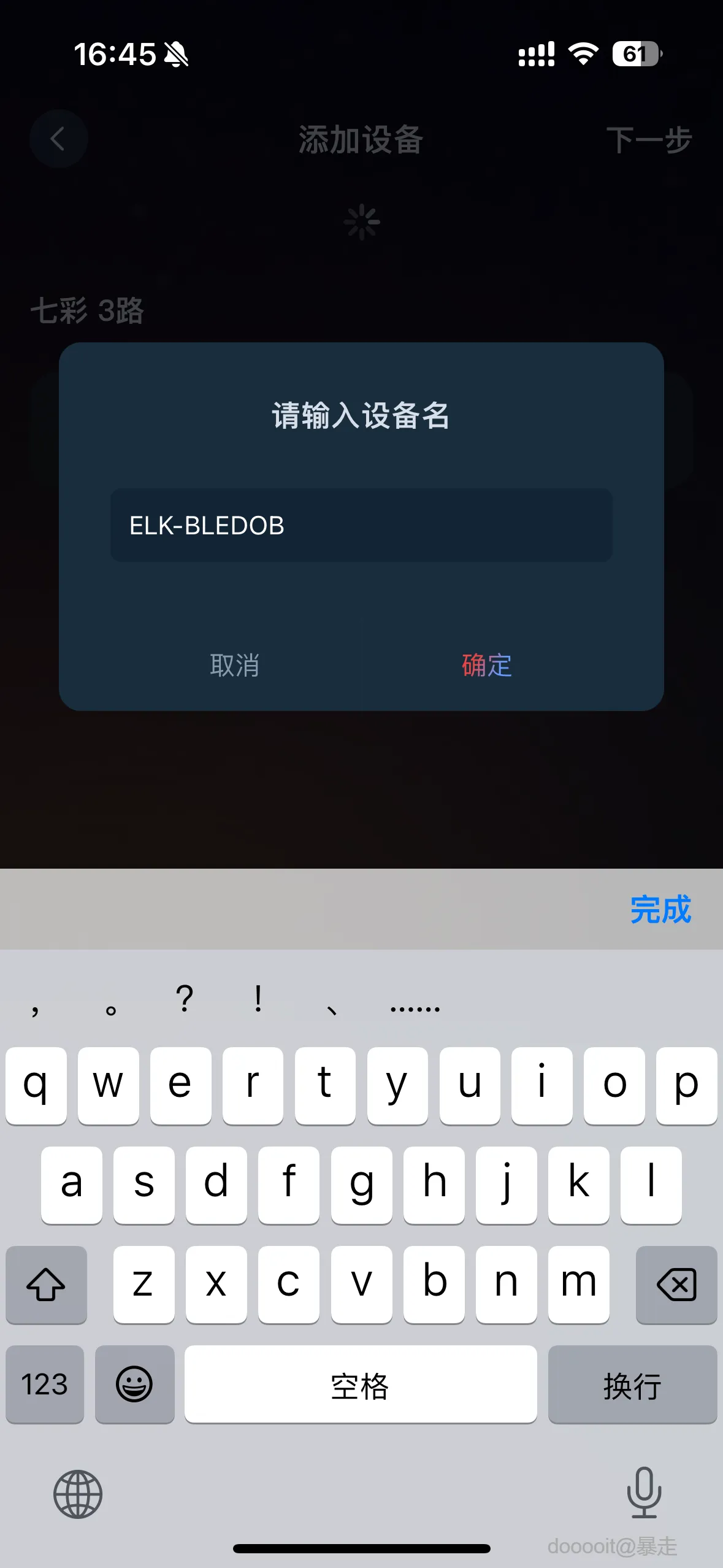Tap the 123 key for numbers
The image size is (723, 1568).
tap(44, 1385)
